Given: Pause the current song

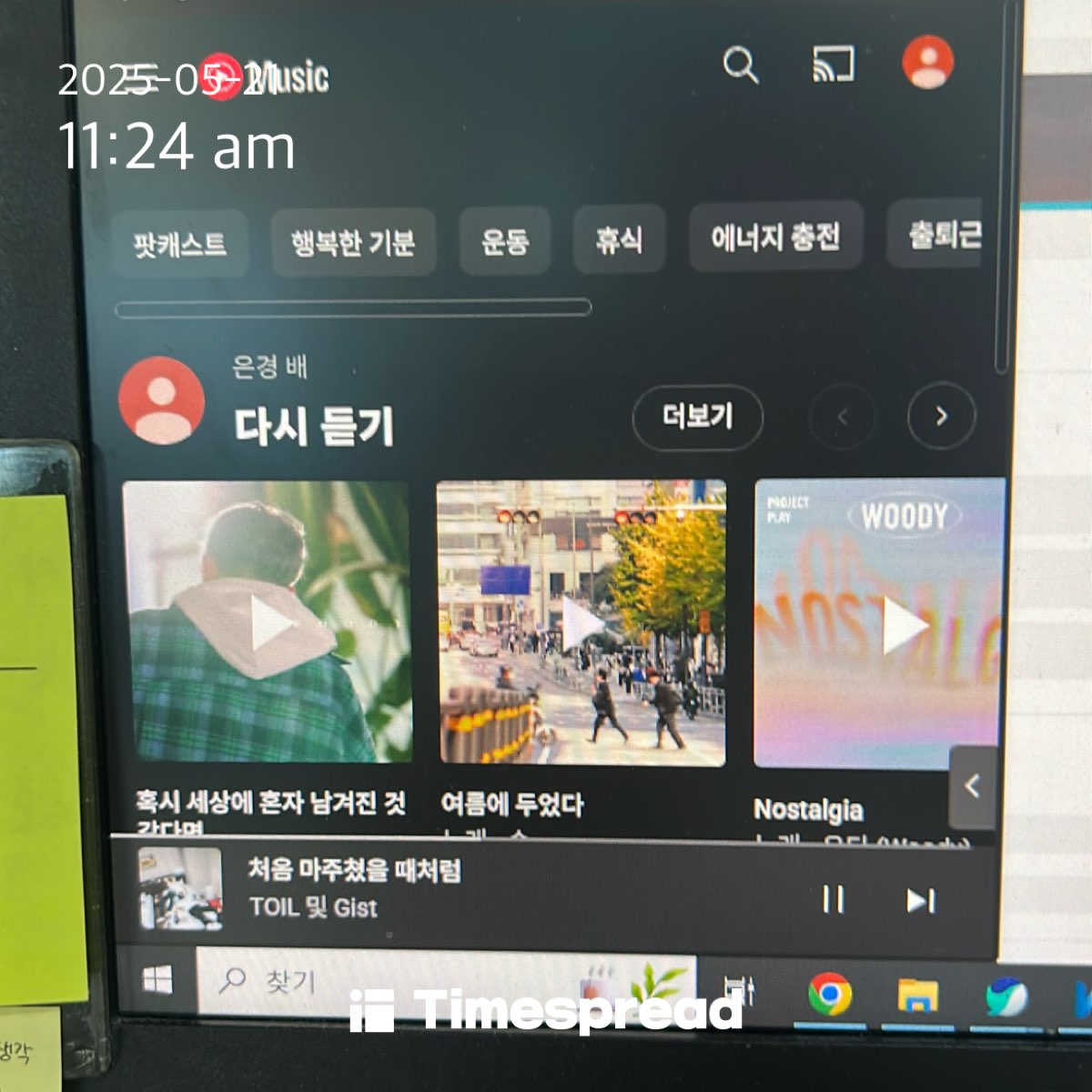Looking at the screenshot, I should pyautogui.click(x=833, y=900).
